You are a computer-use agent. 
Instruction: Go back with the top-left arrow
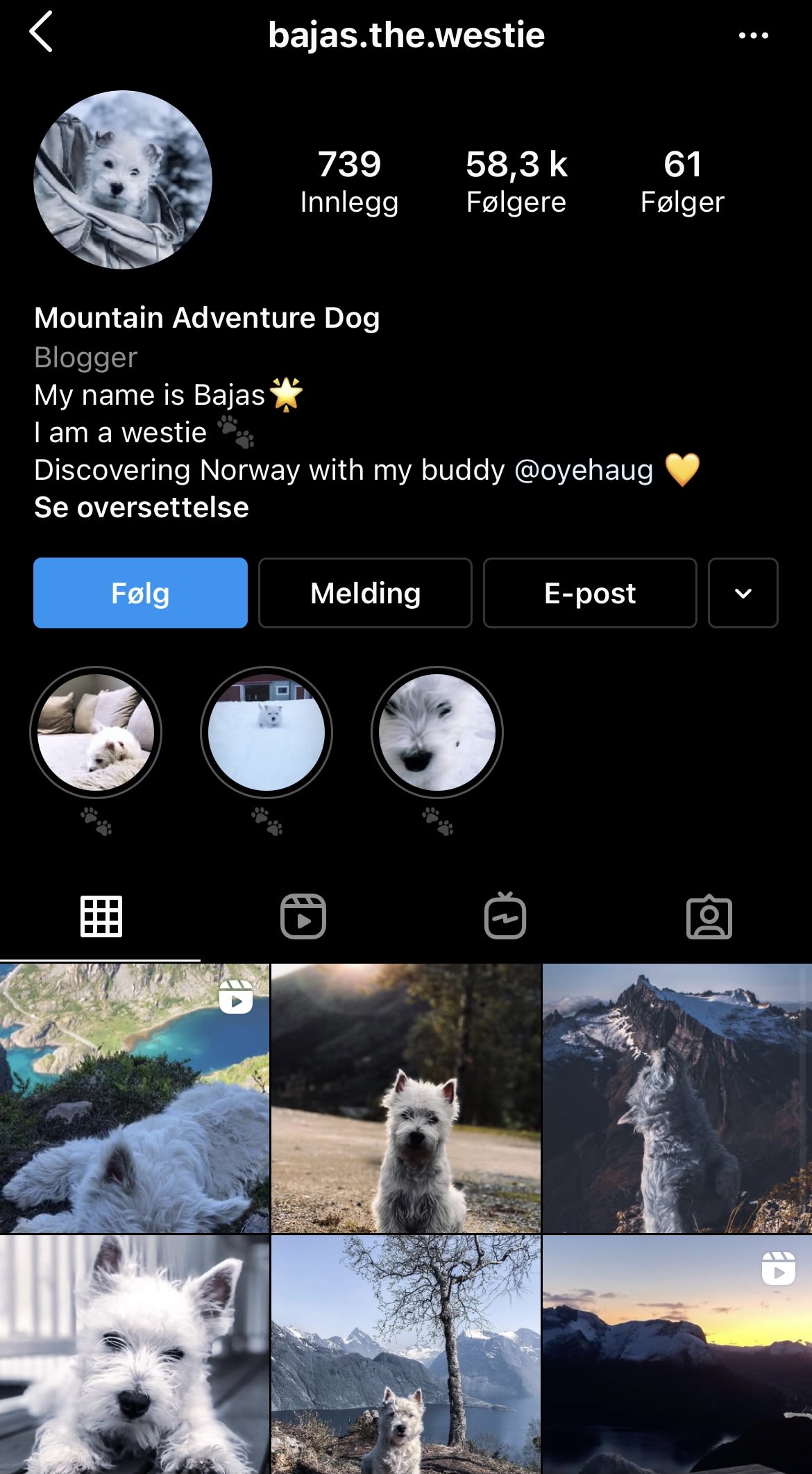pos(41,33)
